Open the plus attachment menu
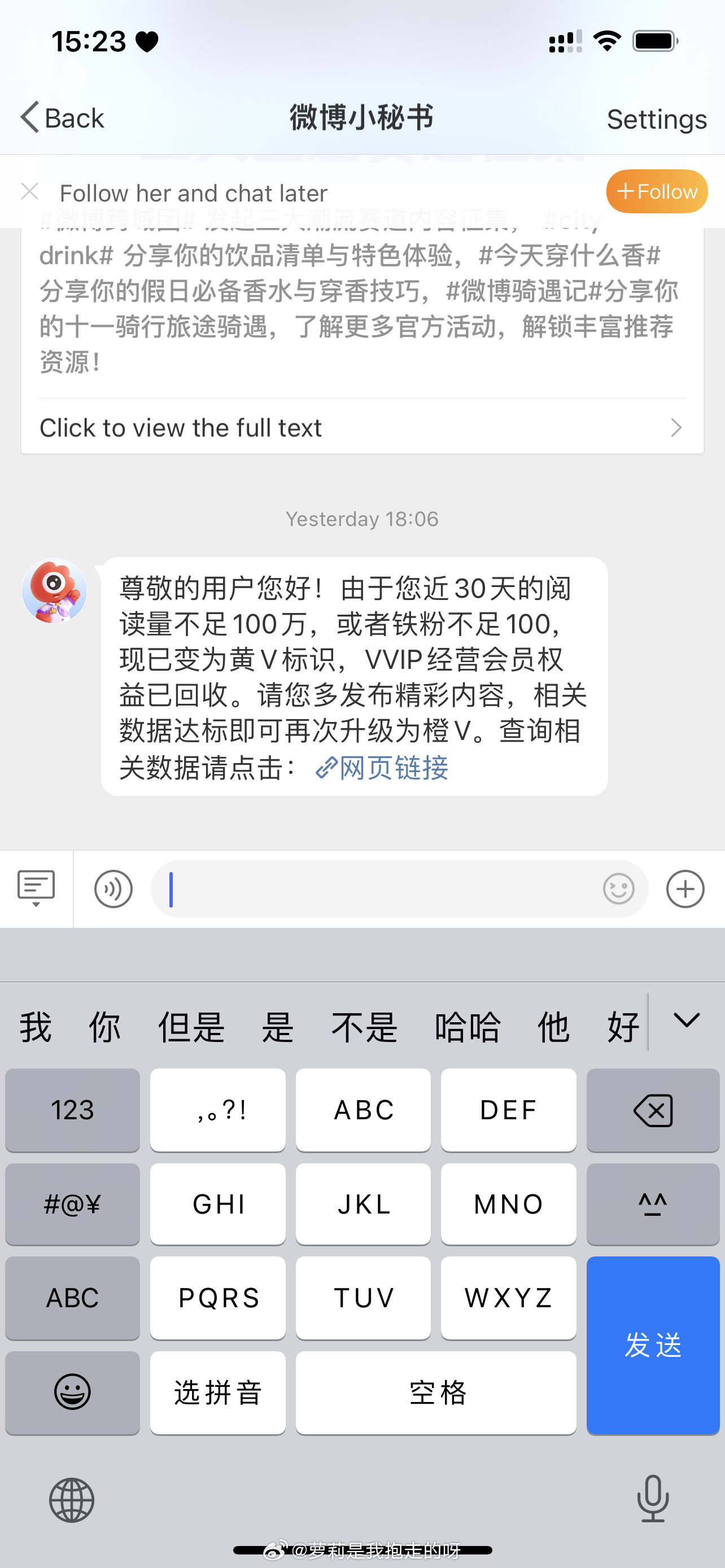Image resolution: width=725 pixels, height=1568 pixels. tap(685, 888)
